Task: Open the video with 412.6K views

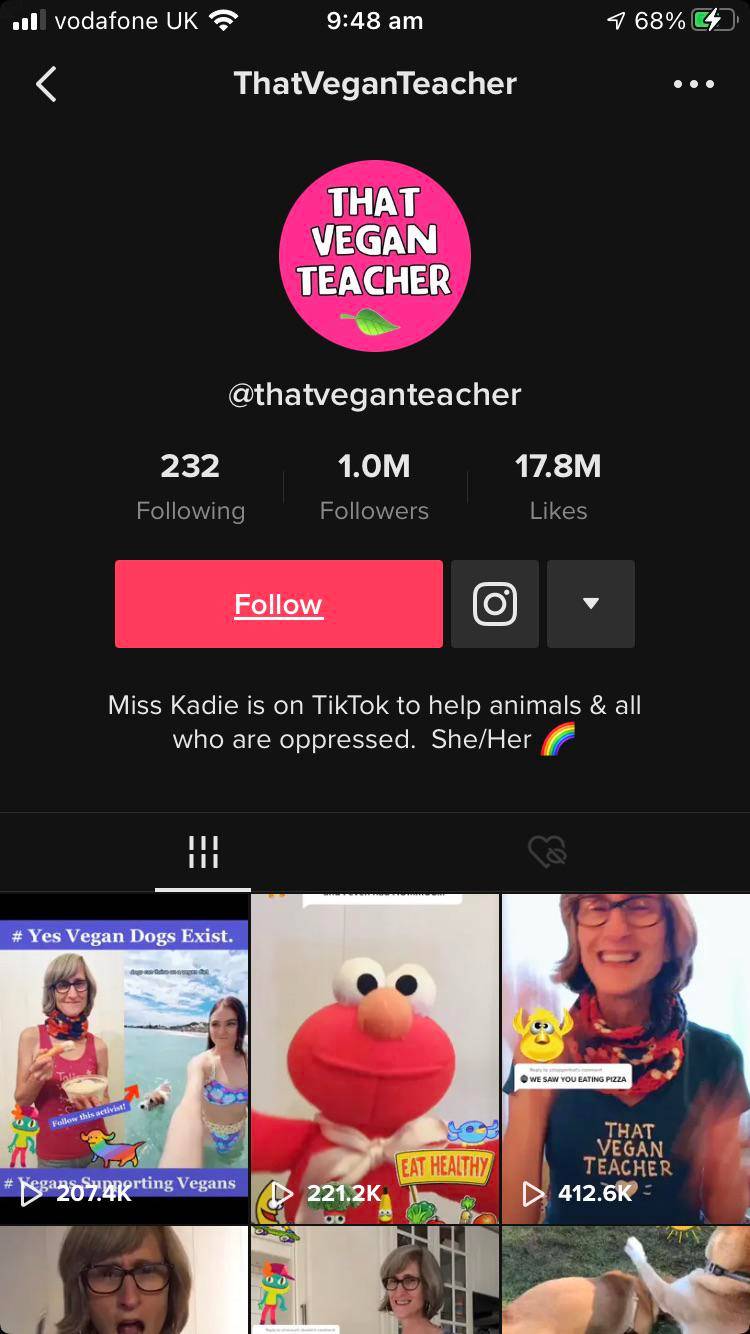Action: [x=626, y=1058]
